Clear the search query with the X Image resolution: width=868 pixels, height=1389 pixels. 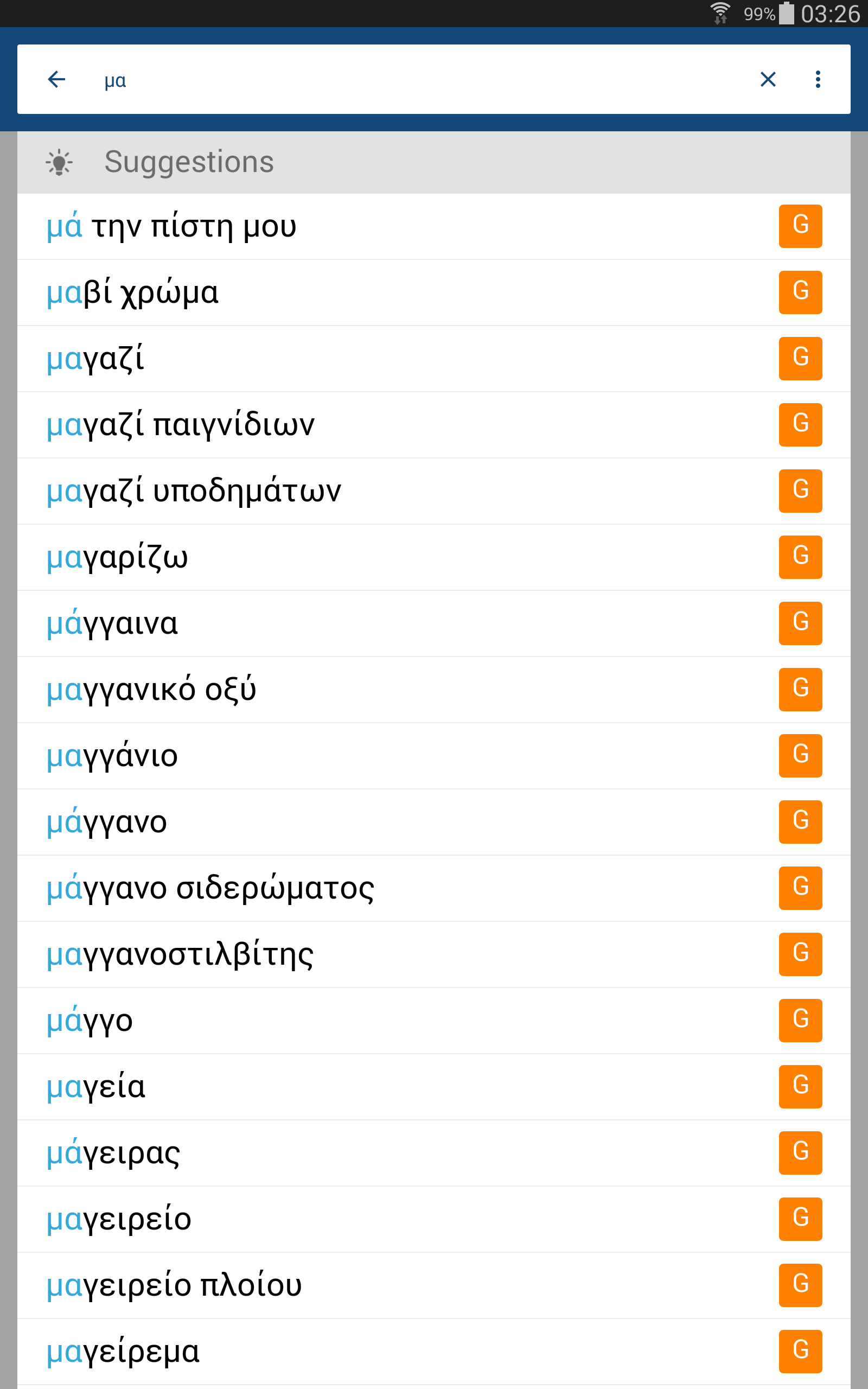coord(768,80)
